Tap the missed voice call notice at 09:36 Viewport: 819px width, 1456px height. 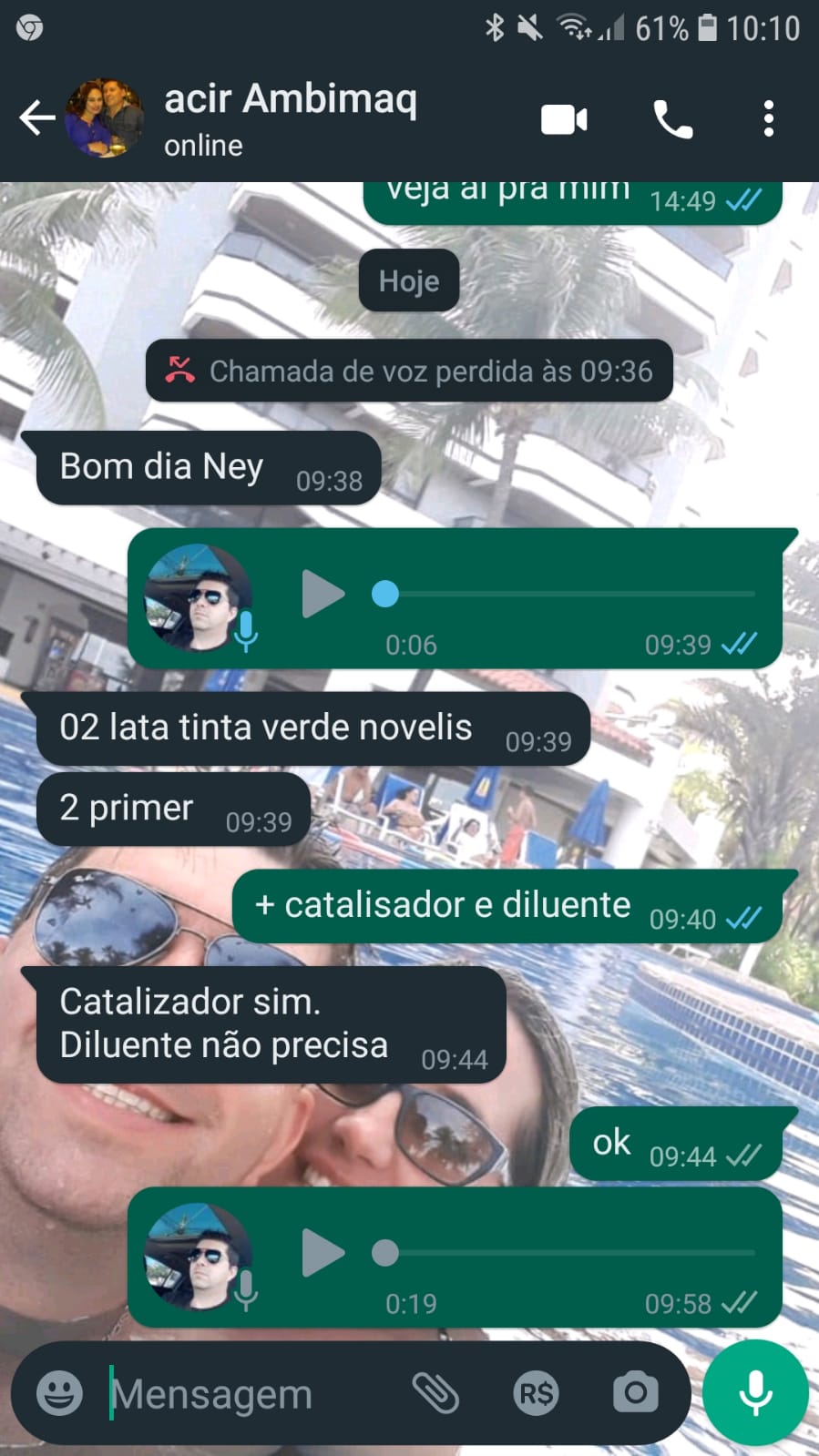tap(409, 371)
